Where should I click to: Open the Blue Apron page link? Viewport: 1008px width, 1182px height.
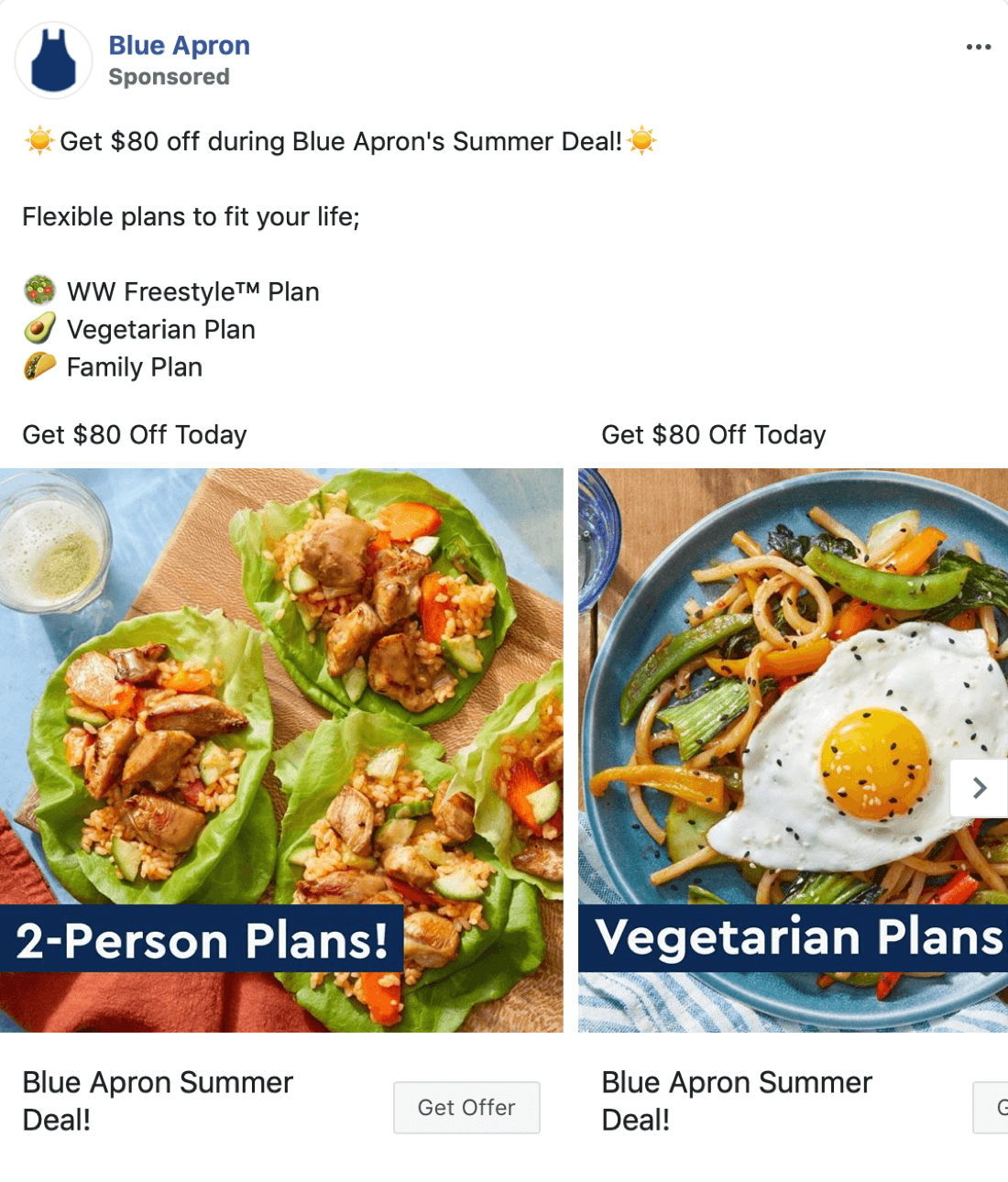pyautogui.click(x=180, y=45)
